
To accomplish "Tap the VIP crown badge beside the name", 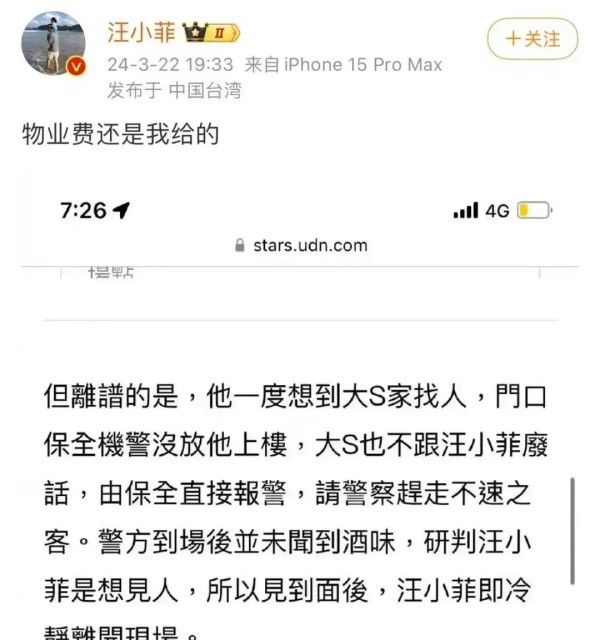I will pos(211,33).
